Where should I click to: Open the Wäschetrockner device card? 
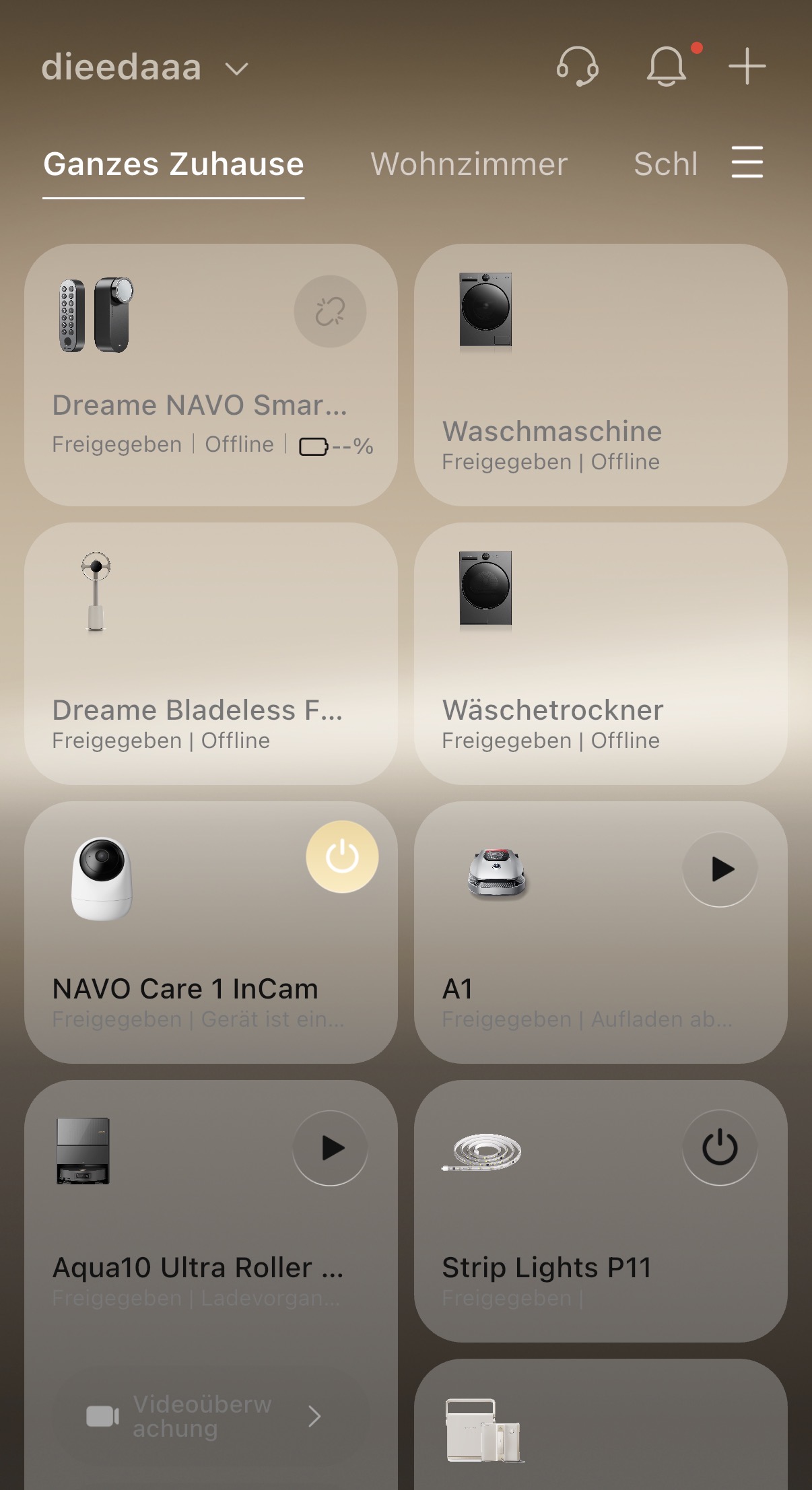tap(601, 654)
